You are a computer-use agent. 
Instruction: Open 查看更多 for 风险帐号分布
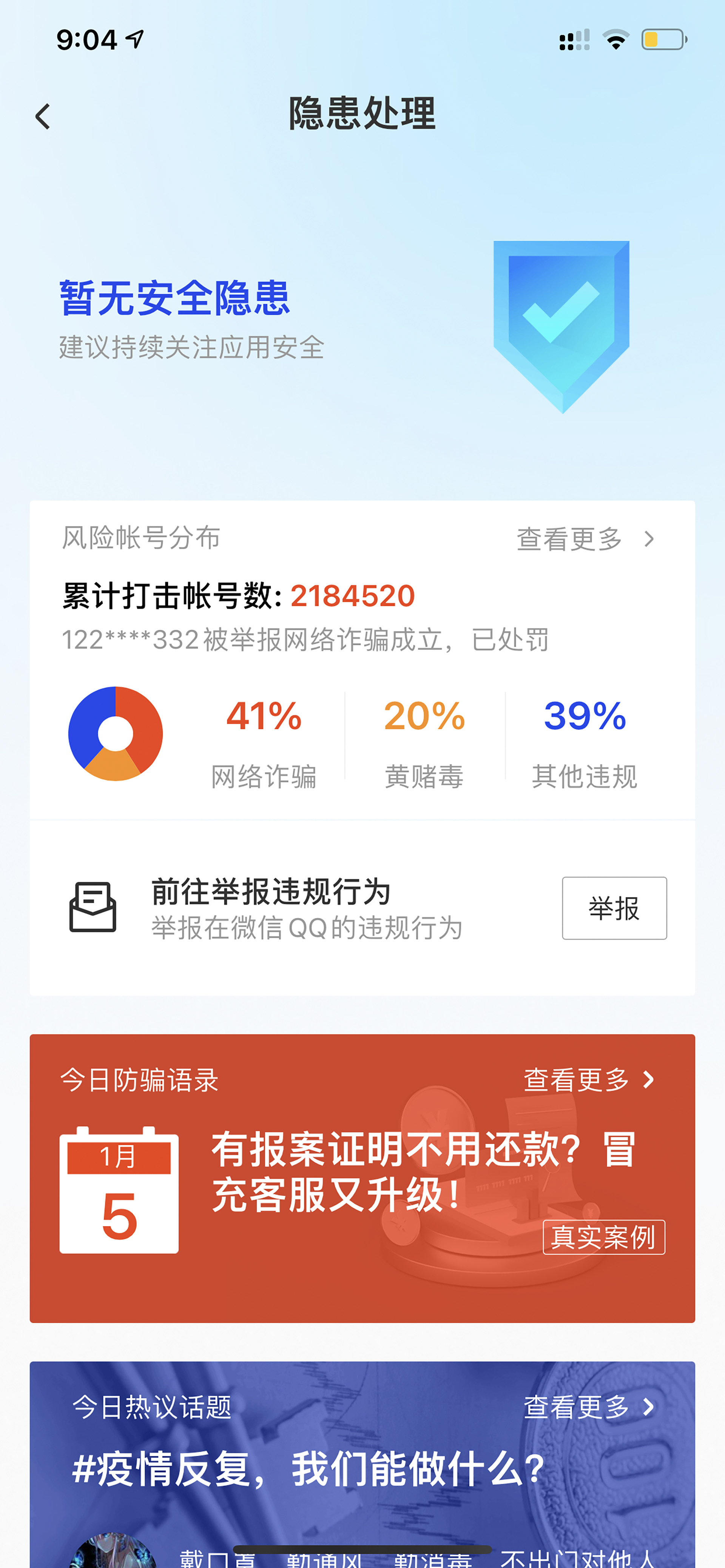click(586, 539)
